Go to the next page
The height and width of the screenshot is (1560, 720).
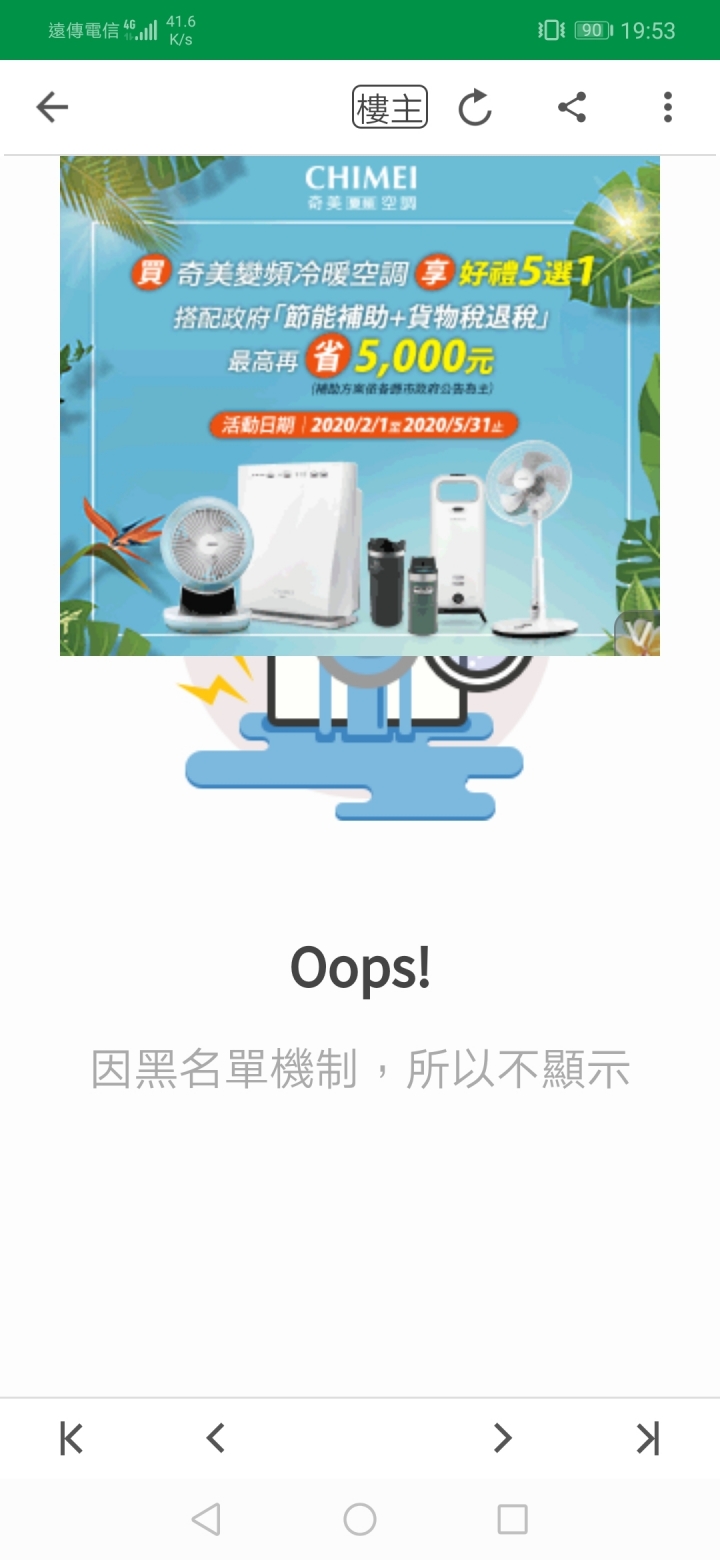click(502, 1438)
